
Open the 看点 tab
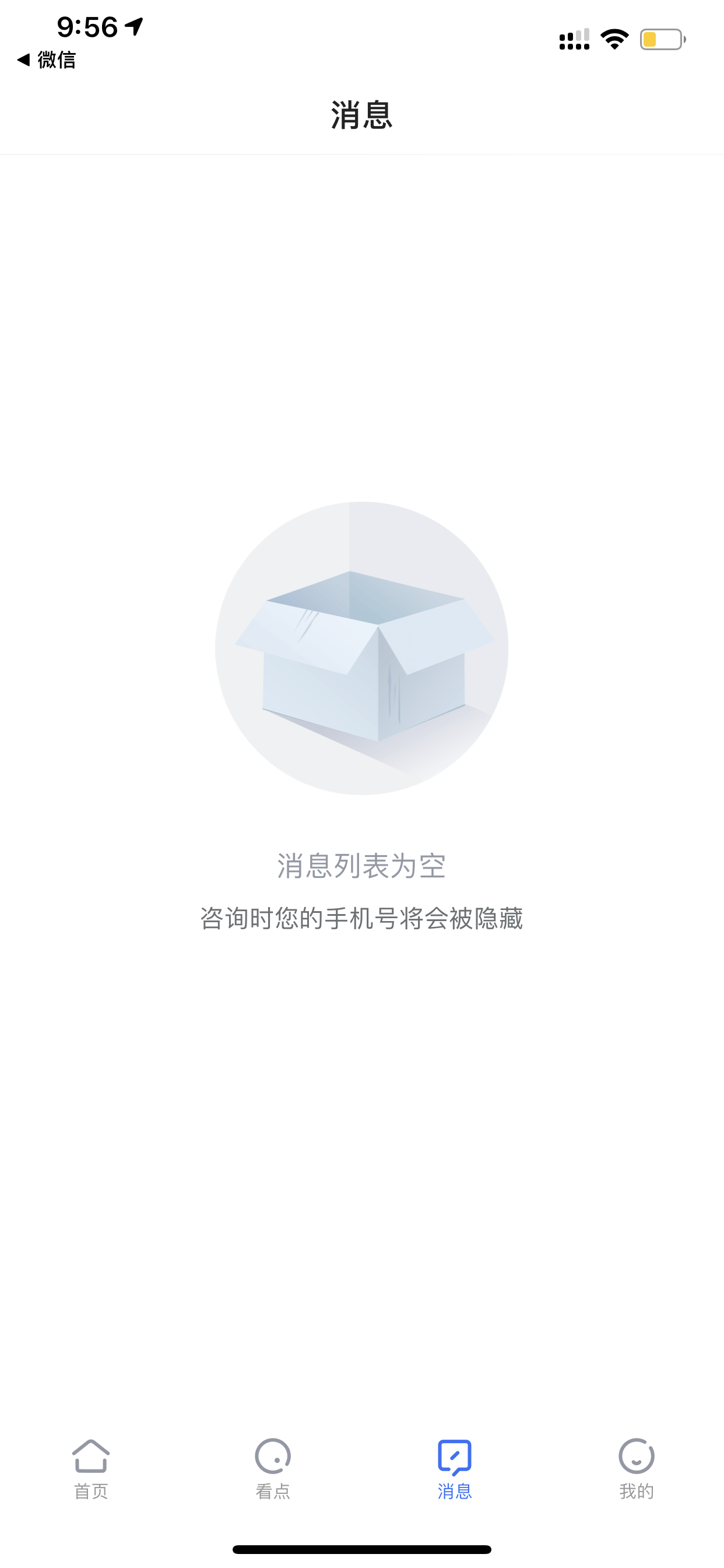point(273,1469)
